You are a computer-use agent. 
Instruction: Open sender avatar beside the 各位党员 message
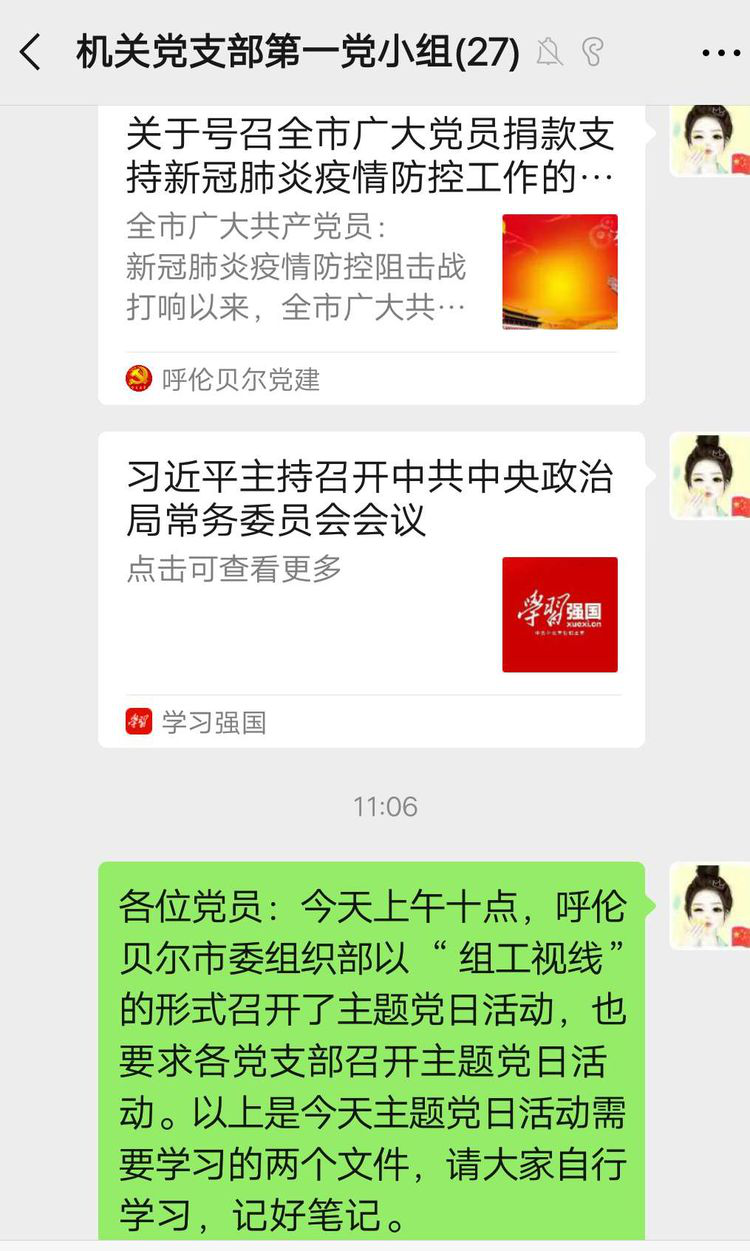click(x=709, y=906)
